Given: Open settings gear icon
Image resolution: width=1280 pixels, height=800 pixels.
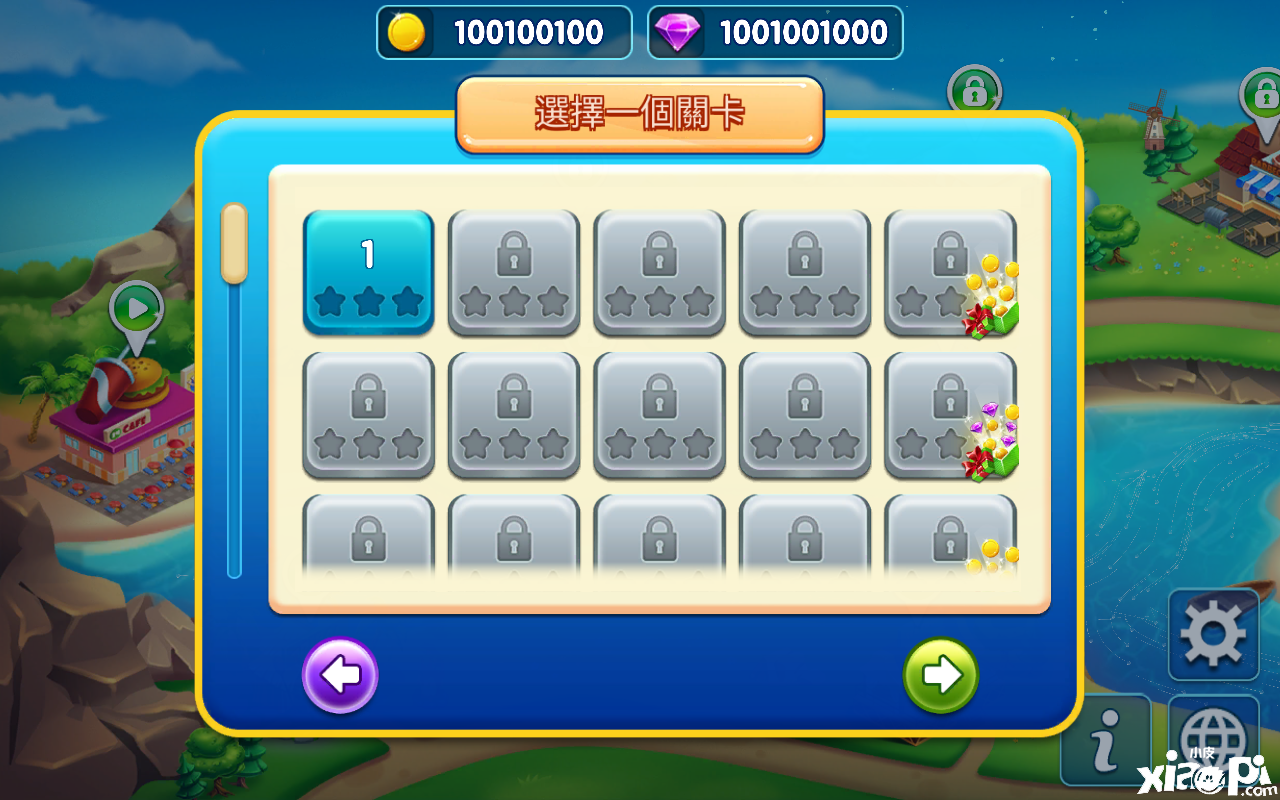Looking at the screenshot, I should 1213,635.
